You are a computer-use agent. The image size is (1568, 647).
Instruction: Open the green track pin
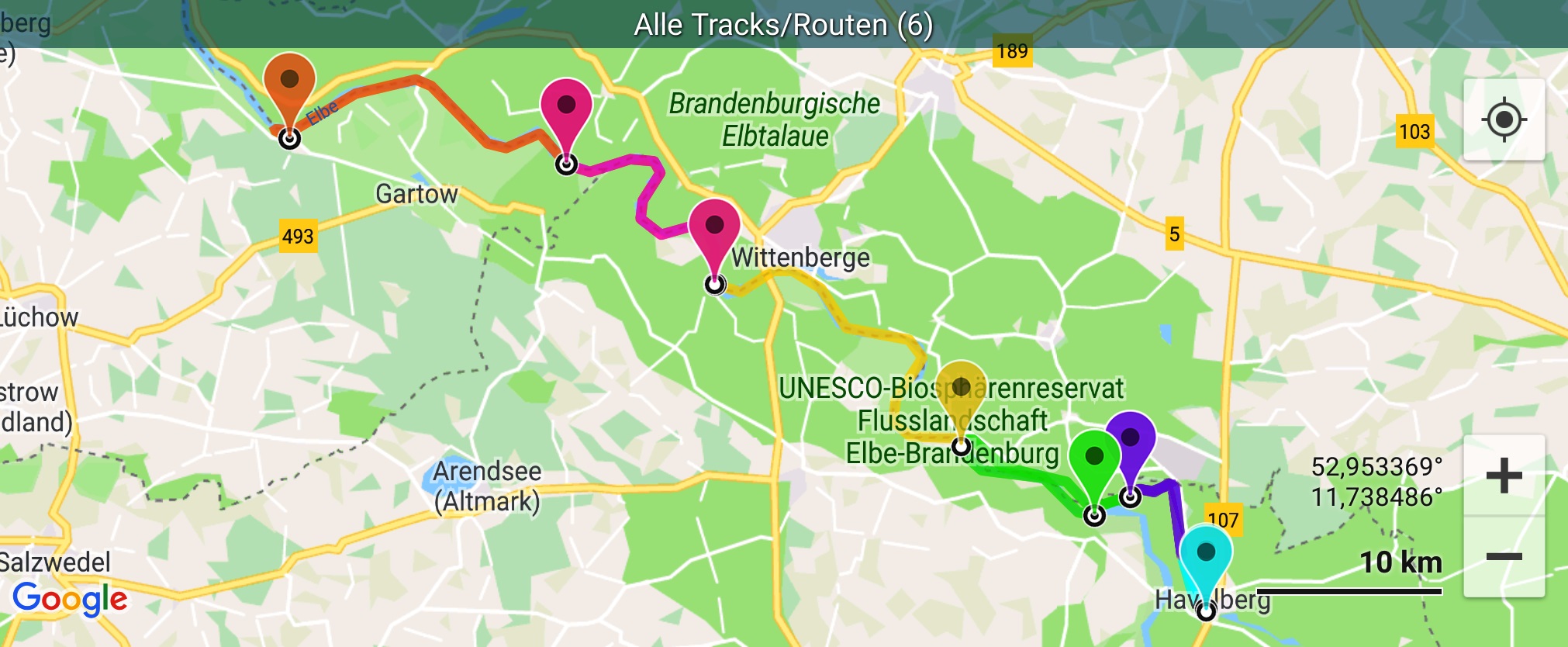coord(1093,458)
